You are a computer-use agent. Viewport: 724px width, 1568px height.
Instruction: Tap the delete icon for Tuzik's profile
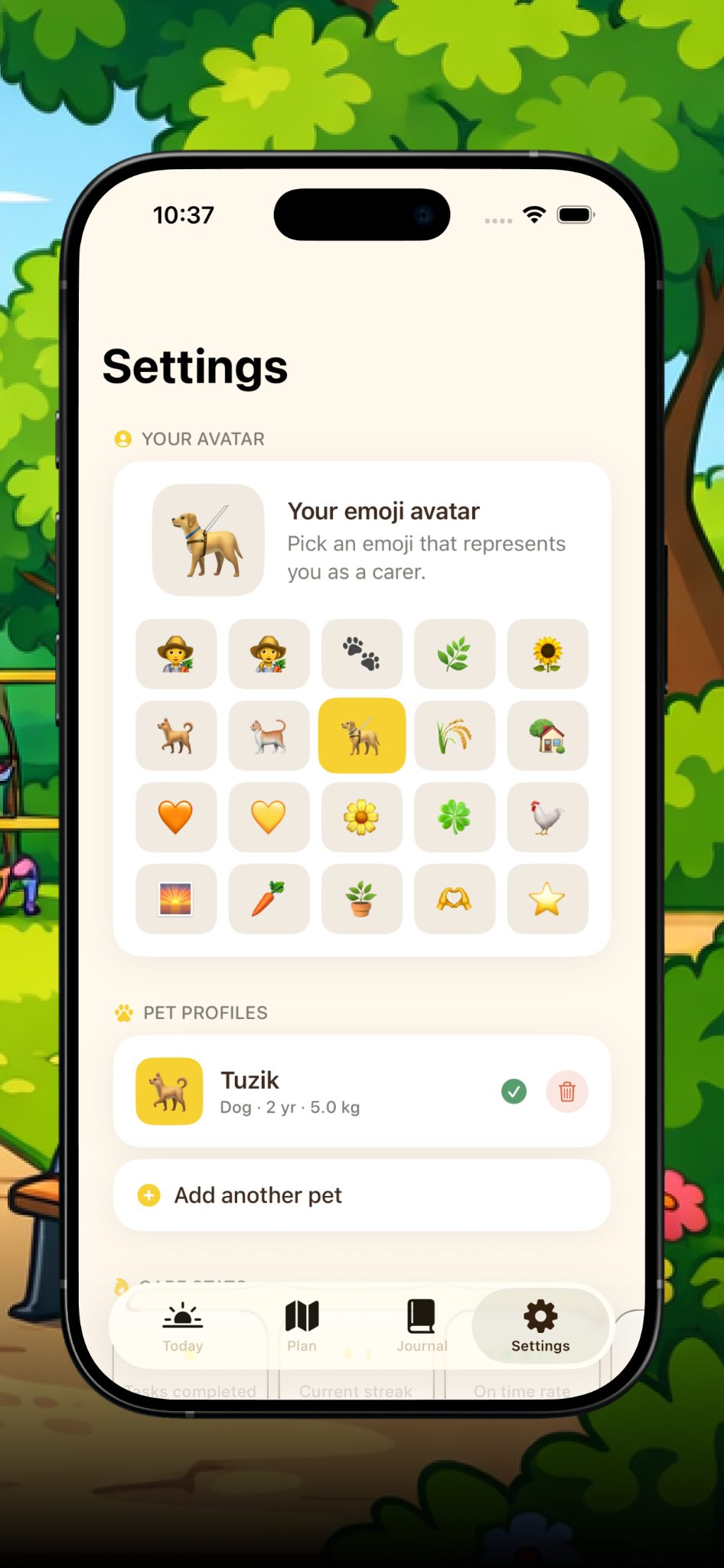coord(566,1093)
